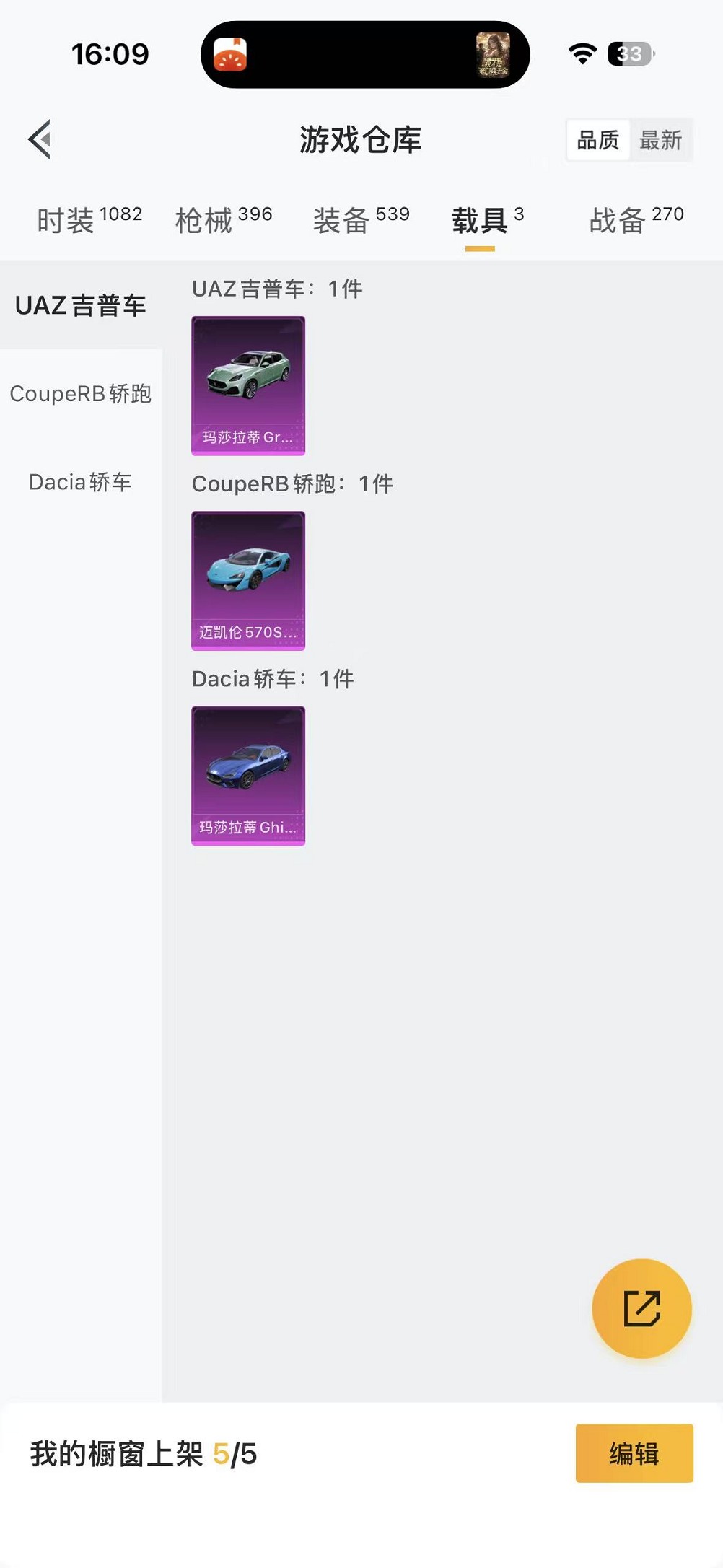Select the 装备 tab
This screenshot has width=723, height=1568.
[361, 219]
